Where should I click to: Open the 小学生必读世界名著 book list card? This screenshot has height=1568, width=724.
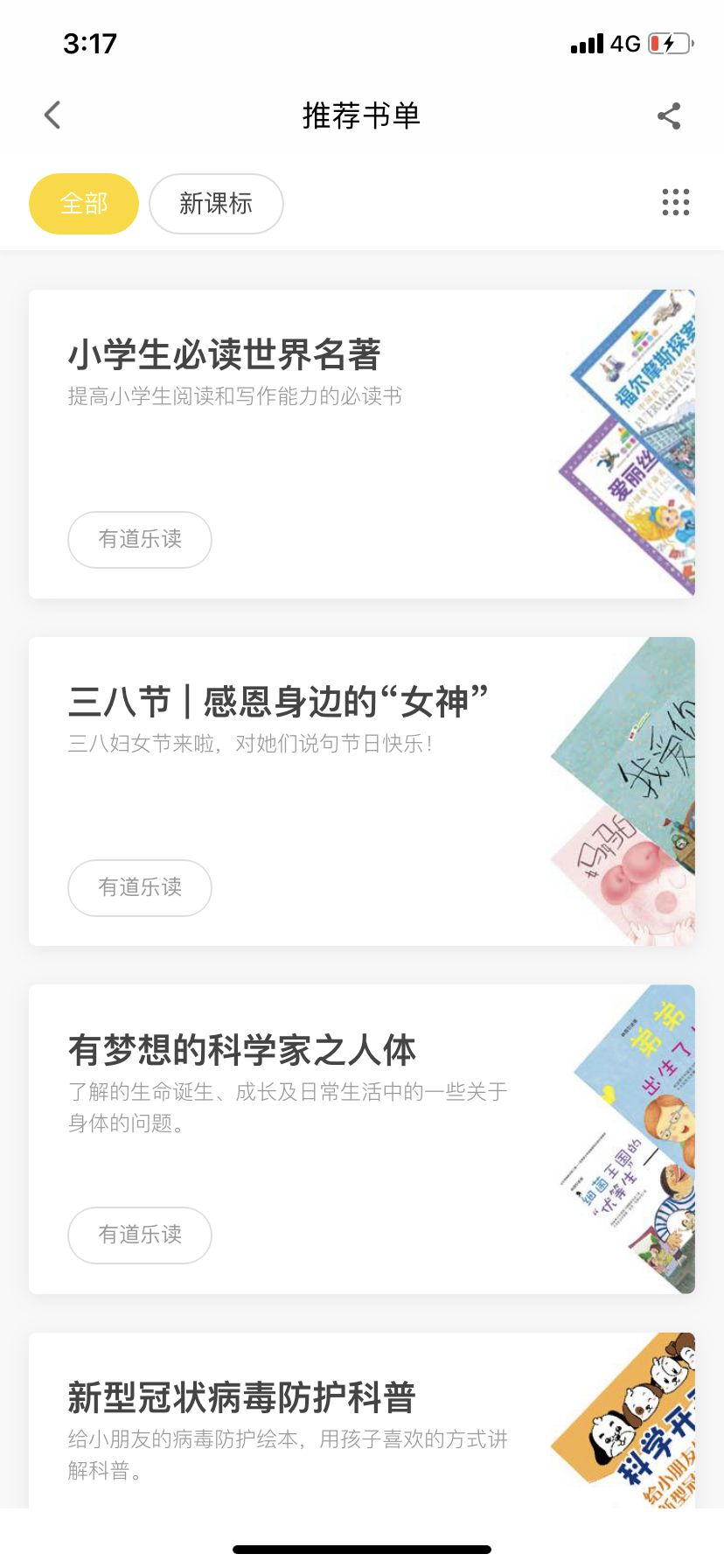362,444
